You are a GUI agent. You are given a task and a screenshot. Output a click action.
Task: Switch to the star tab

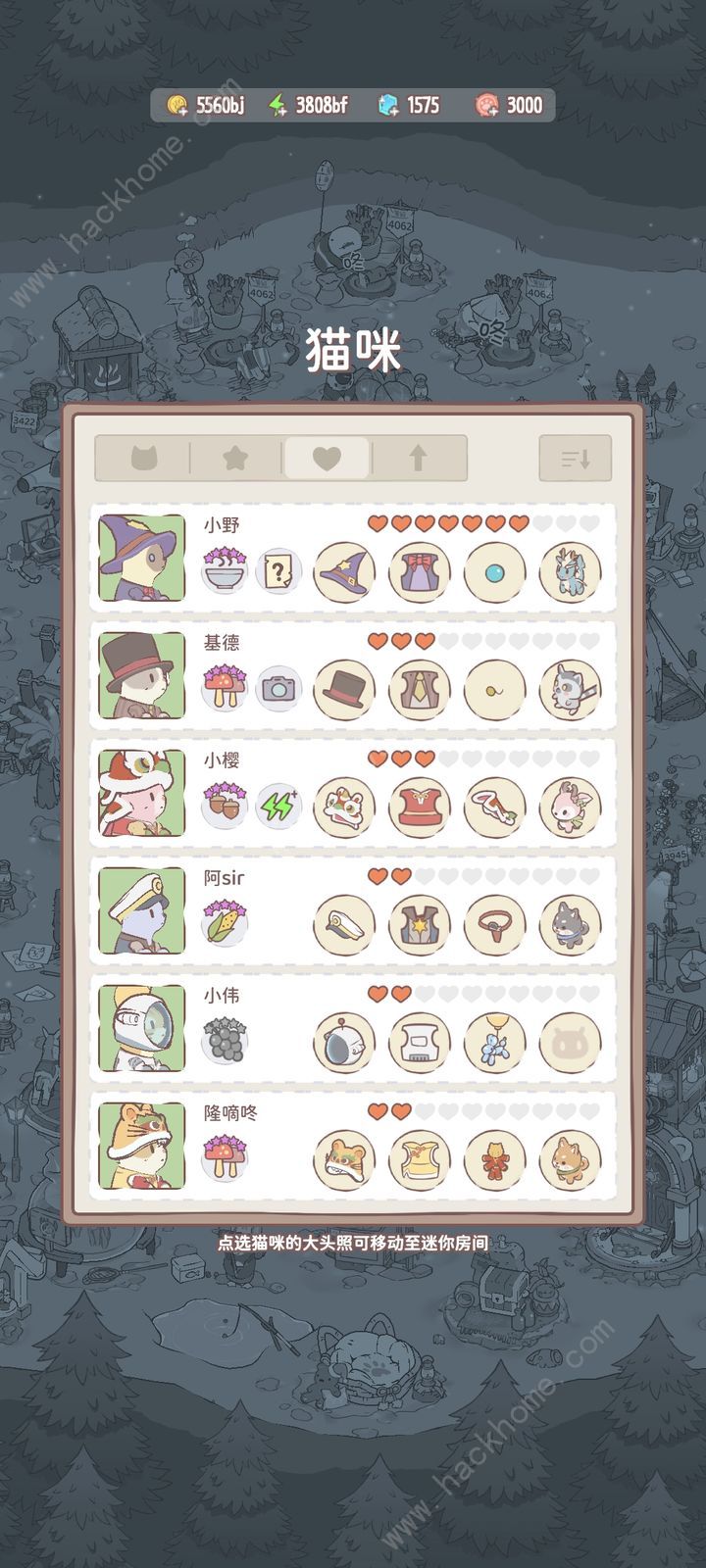click(x=235, y=458)
